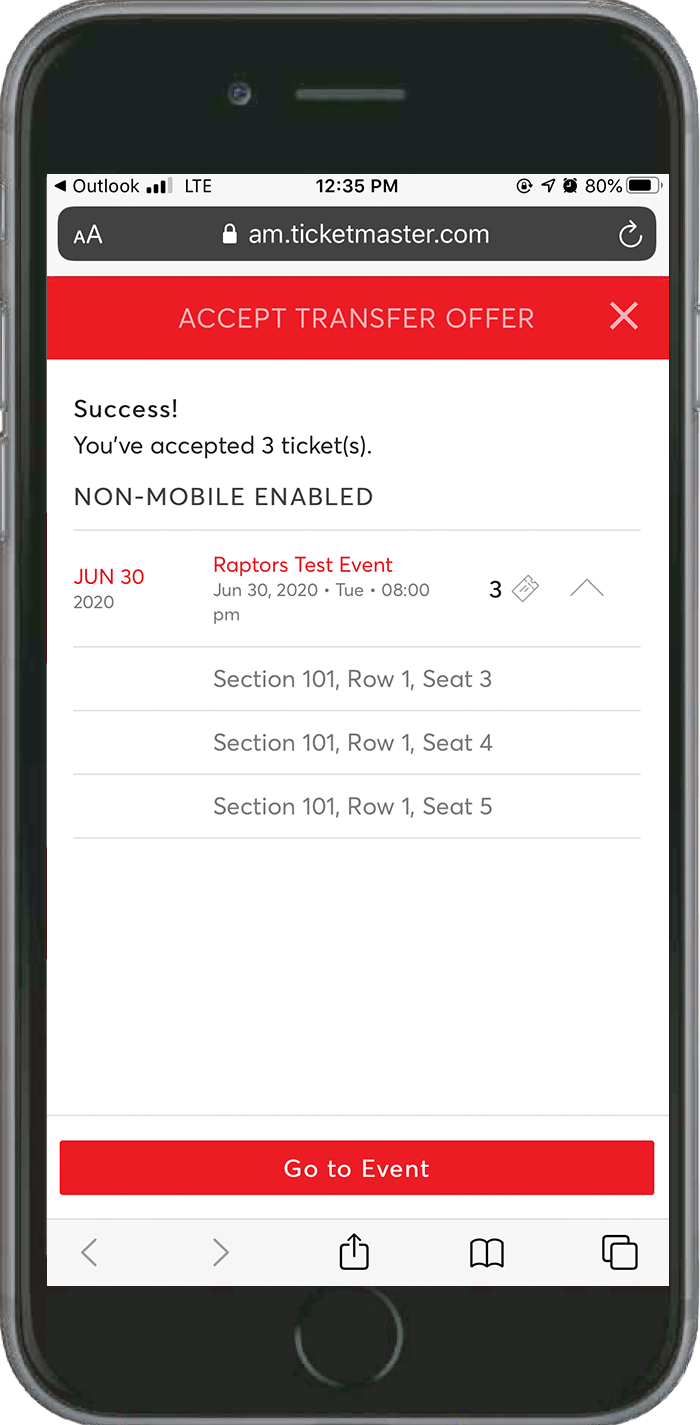Close the Accept Transfer Offer dialog
The width and height of the screenshot is (700, 1425).
point(624,316)
